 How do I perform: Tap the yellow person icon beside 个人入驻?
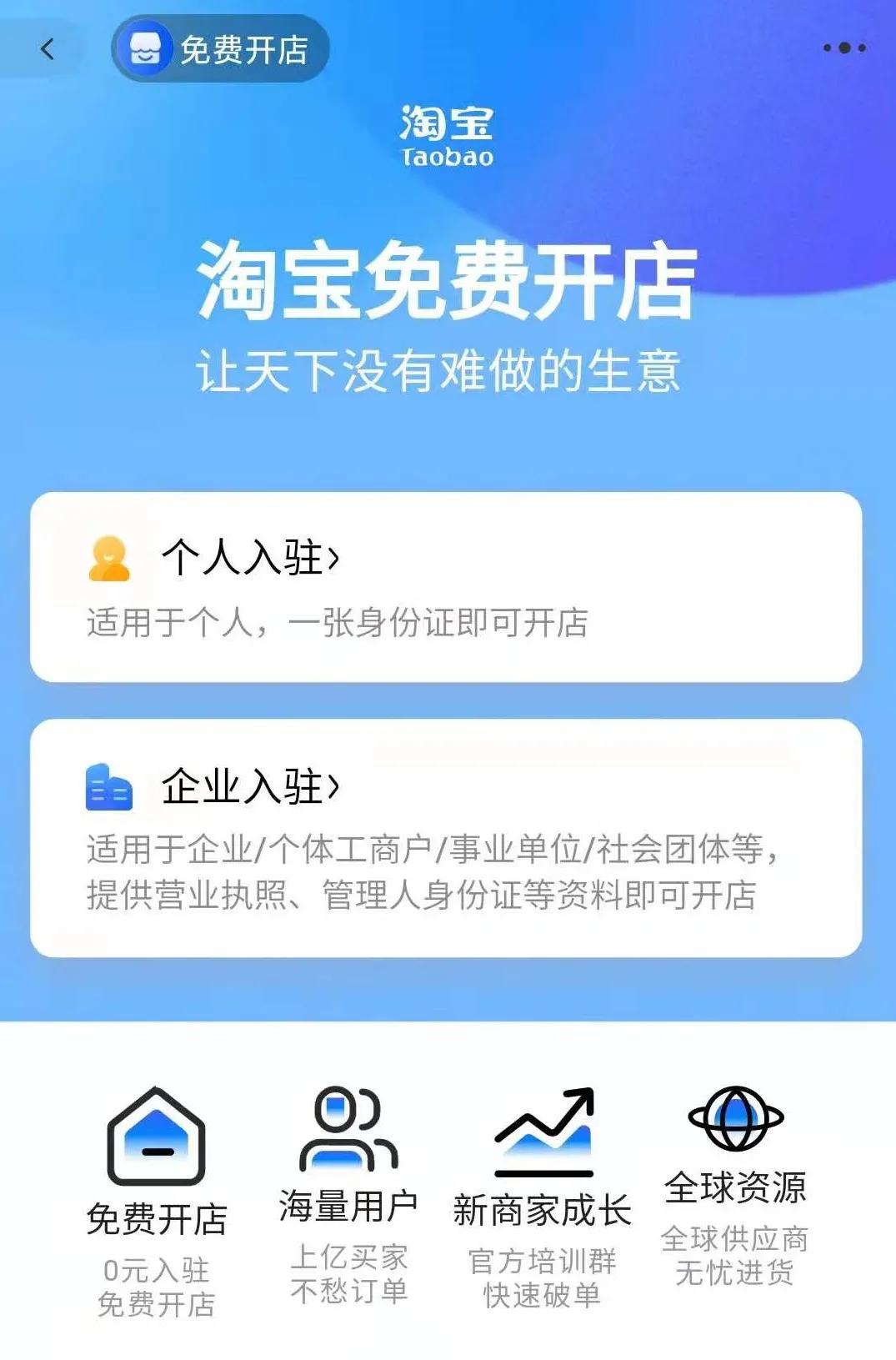(111, 557)
